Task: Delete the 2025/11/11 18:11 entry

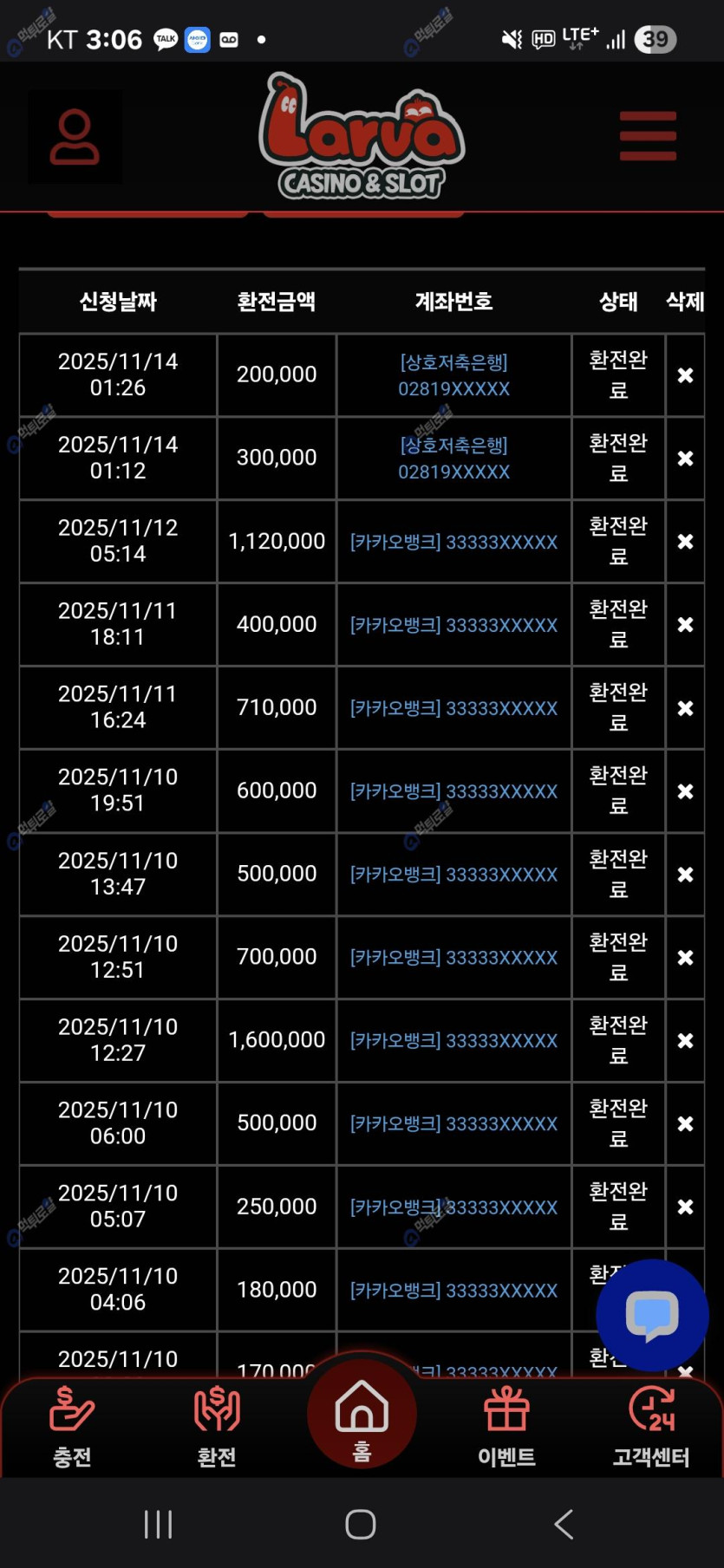Action: [x=685, y=625]
